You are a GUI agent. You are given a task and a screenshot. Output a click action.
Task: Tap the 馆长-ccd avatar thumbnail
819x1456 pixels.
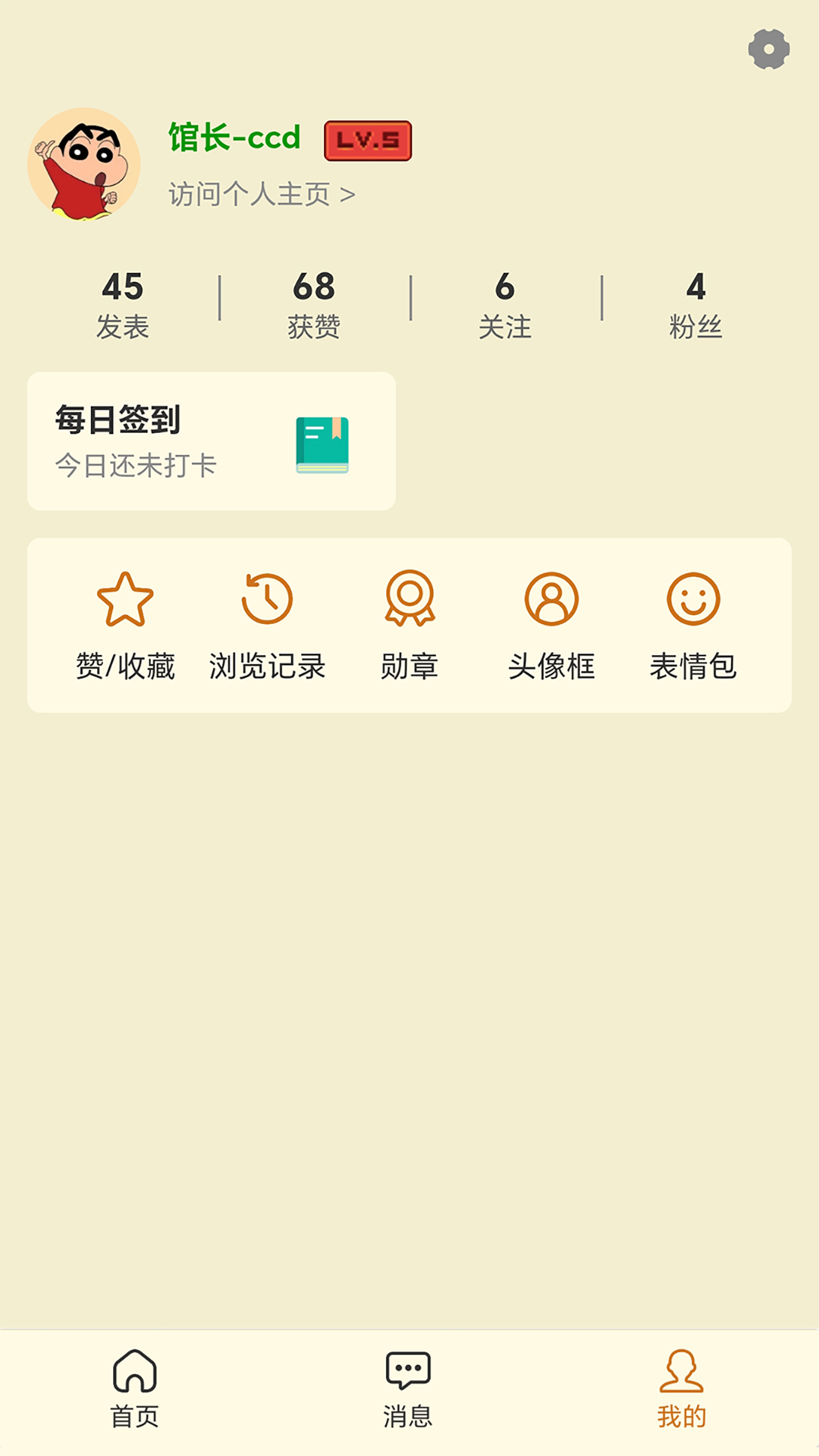click(x=83, y=163)
